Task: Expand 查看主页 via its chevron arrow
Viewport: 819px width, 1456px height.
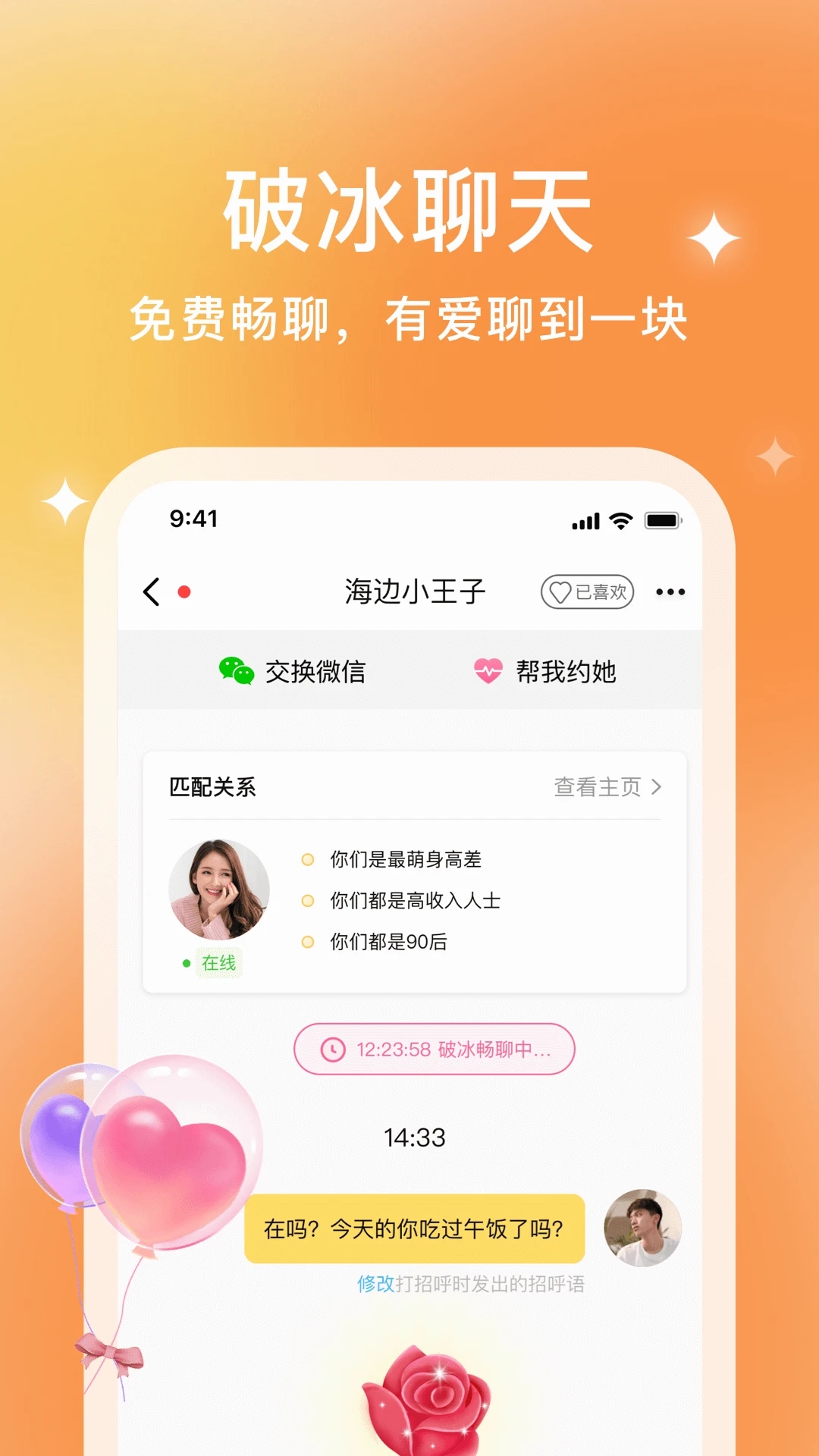Action: (x=657, y=786)
